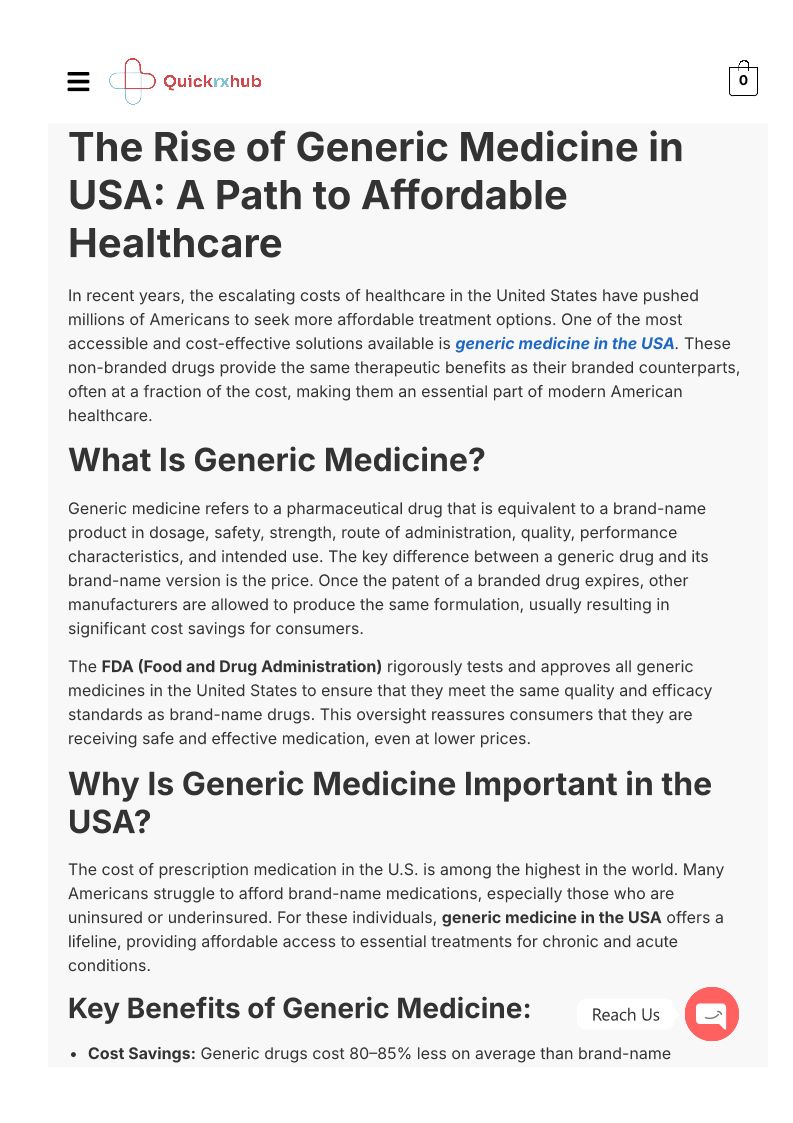The width and height of the screenshot is (793, 1123).
Task: Open the Reach Us chat button
Action: pyautogui.click(x=711, y=1014)
